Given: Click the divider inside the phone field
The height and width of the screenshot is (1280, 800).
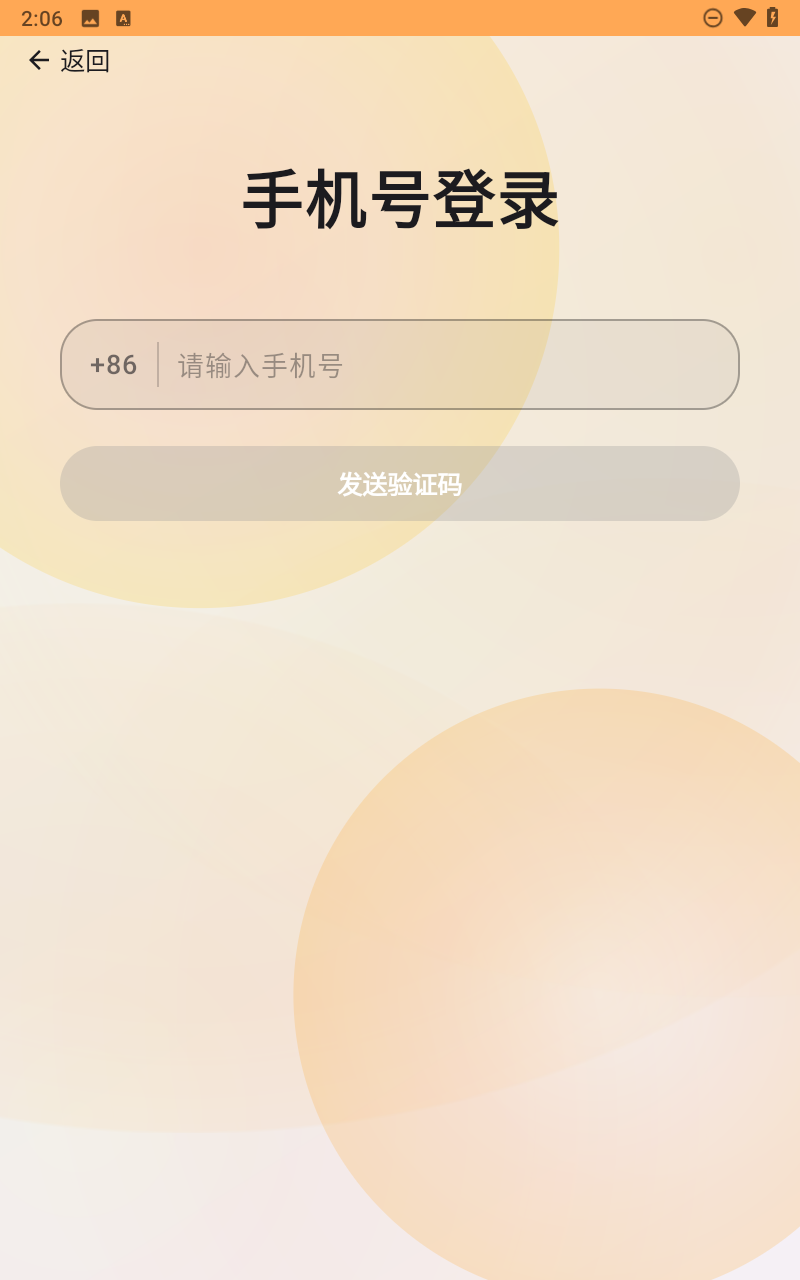Looking at the screenshot, I should (x=157, y=365).
